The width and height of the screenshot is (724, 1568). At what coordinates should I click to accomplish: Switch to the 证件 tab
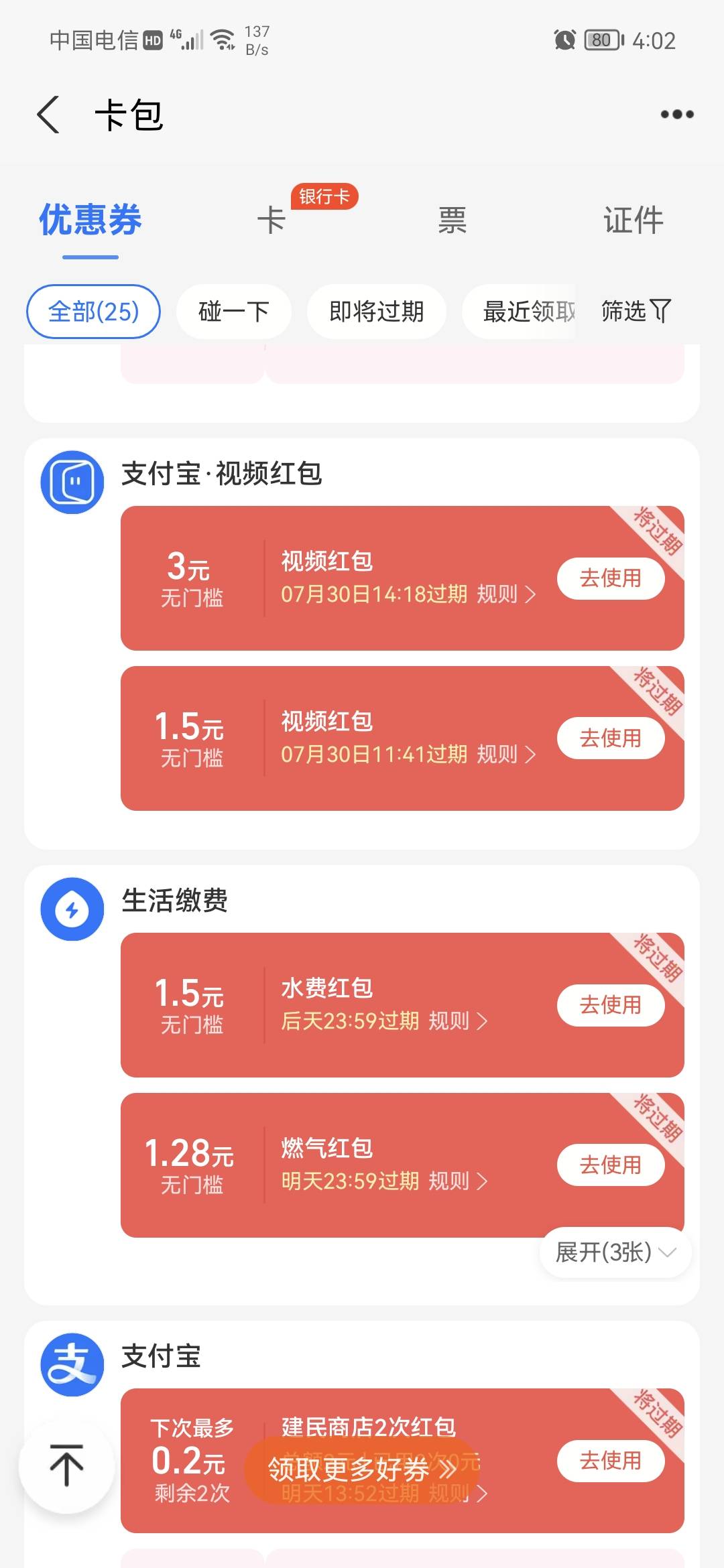click(633, 220)
